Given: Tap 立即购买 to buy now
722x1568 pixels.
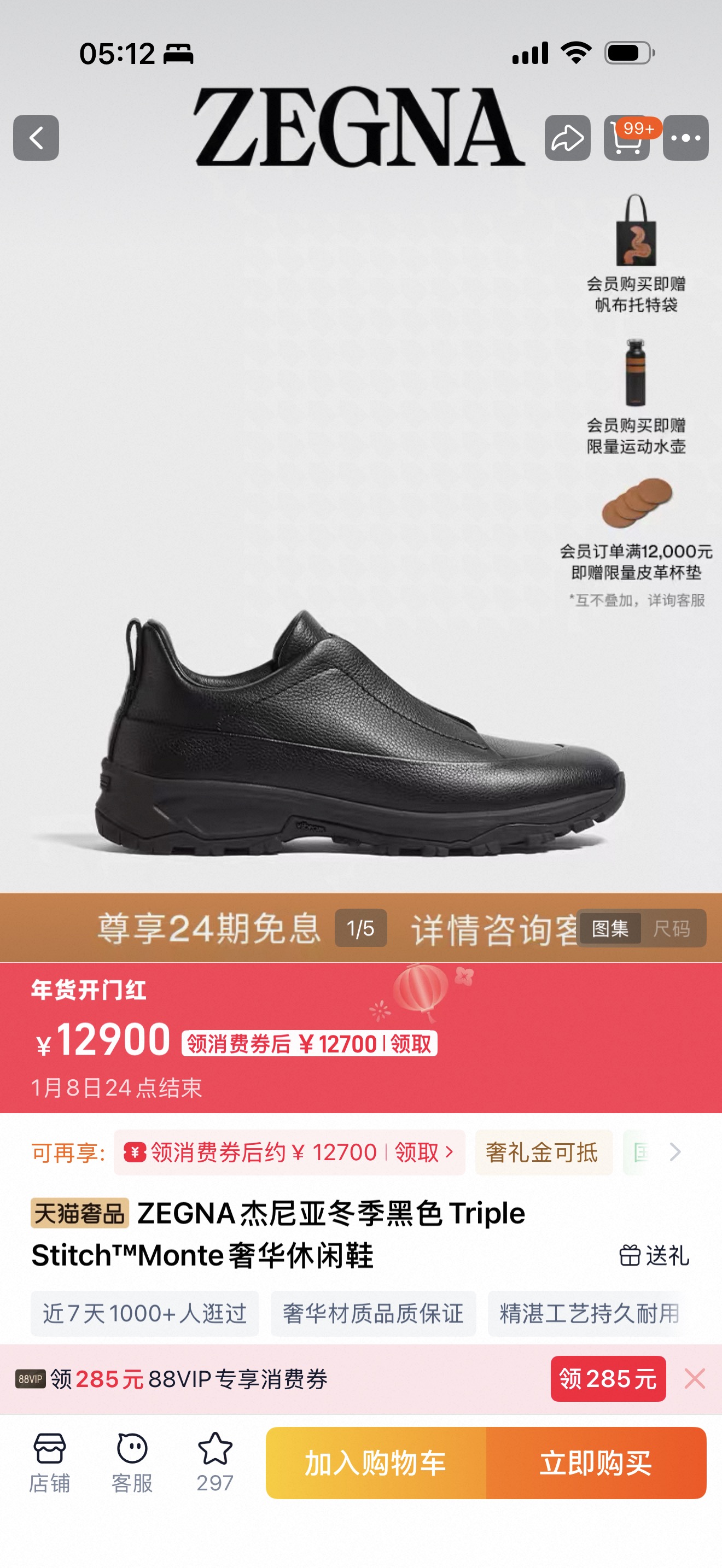Looking at the screenshot, I should [x=596, y=1462].
